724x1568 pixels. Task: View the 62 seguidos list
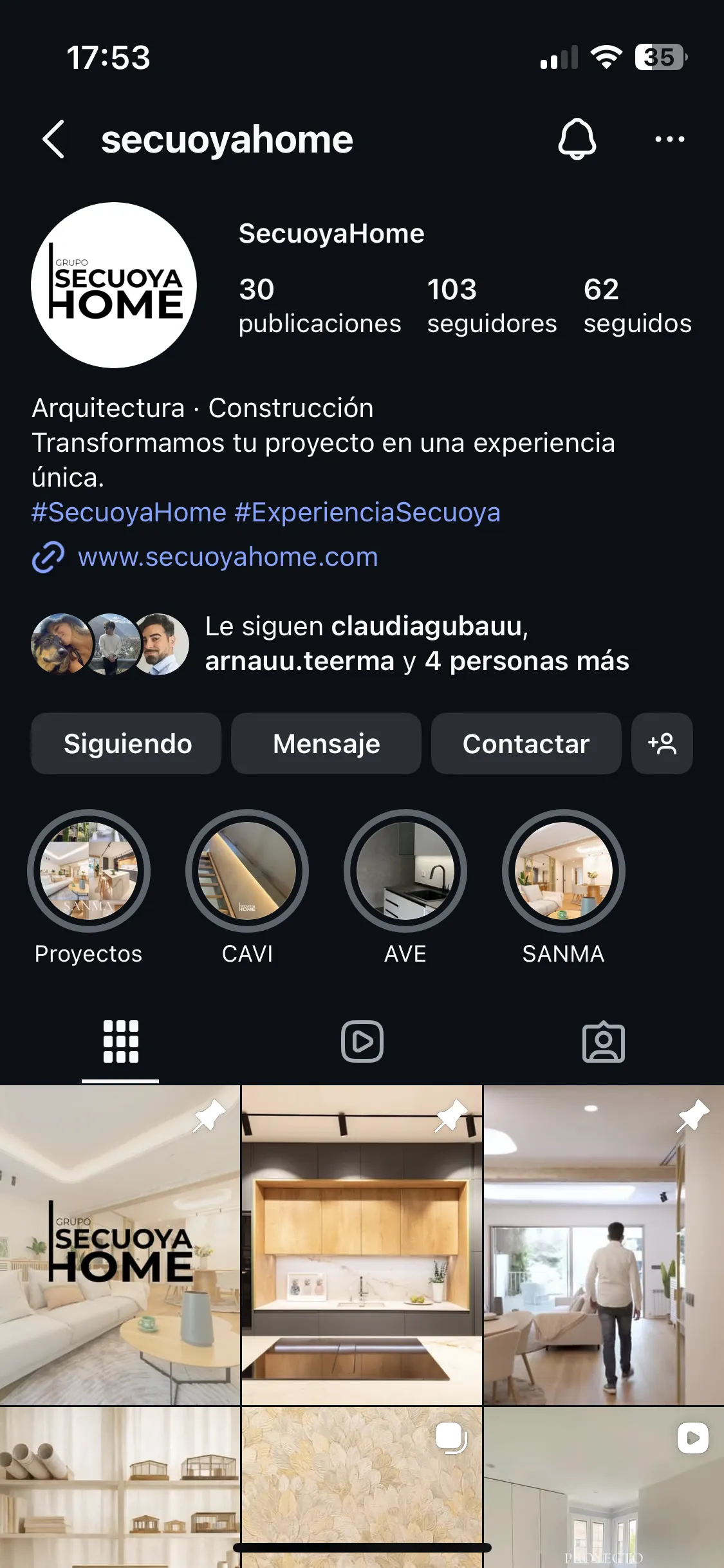pos(637,306)
